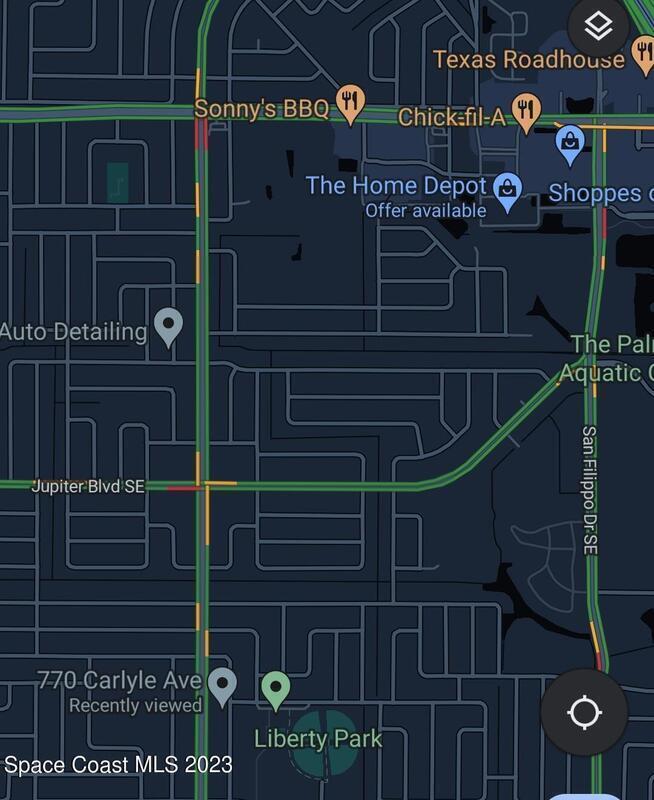Center map on my current location

[x=584, y=713]
